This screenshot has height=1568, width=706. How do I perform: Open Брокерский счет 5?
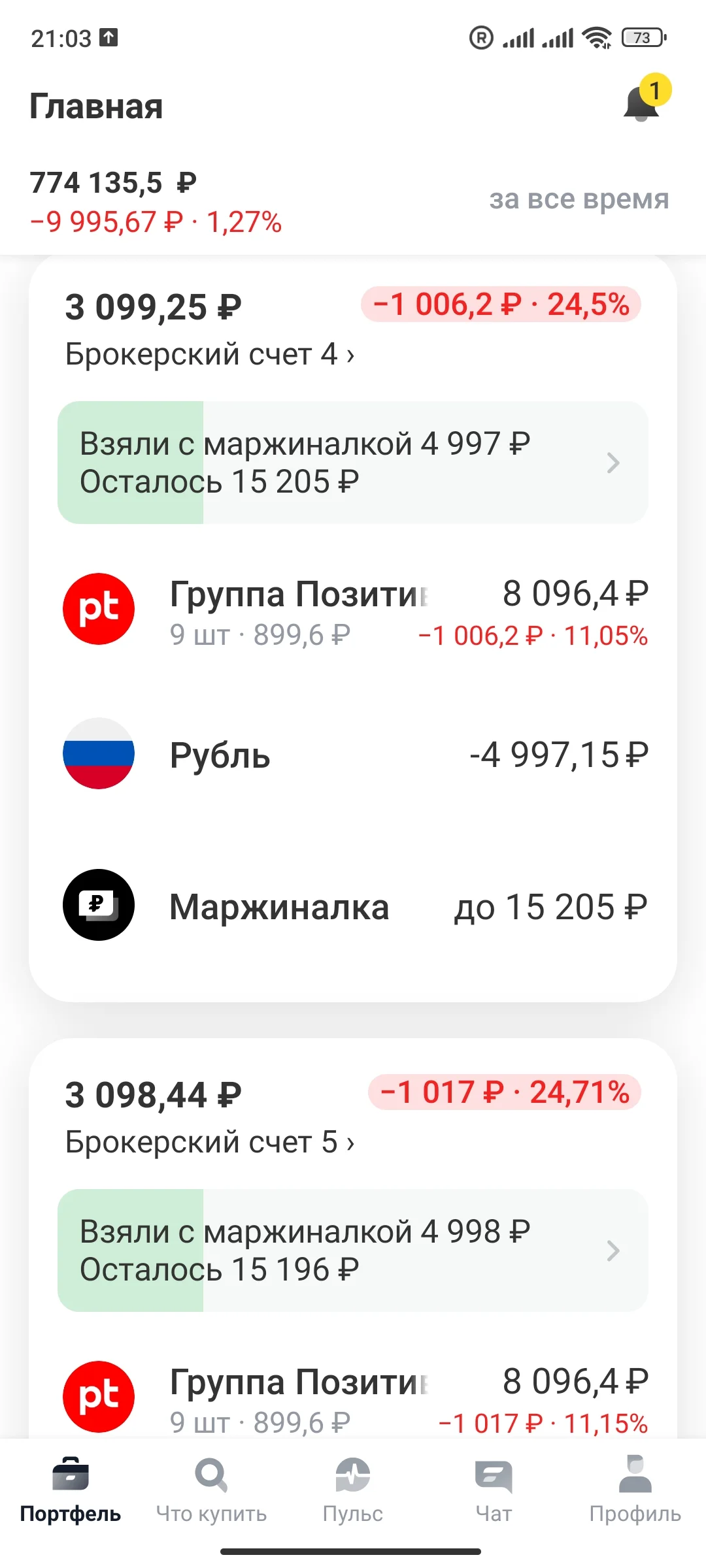[210, 1142]
